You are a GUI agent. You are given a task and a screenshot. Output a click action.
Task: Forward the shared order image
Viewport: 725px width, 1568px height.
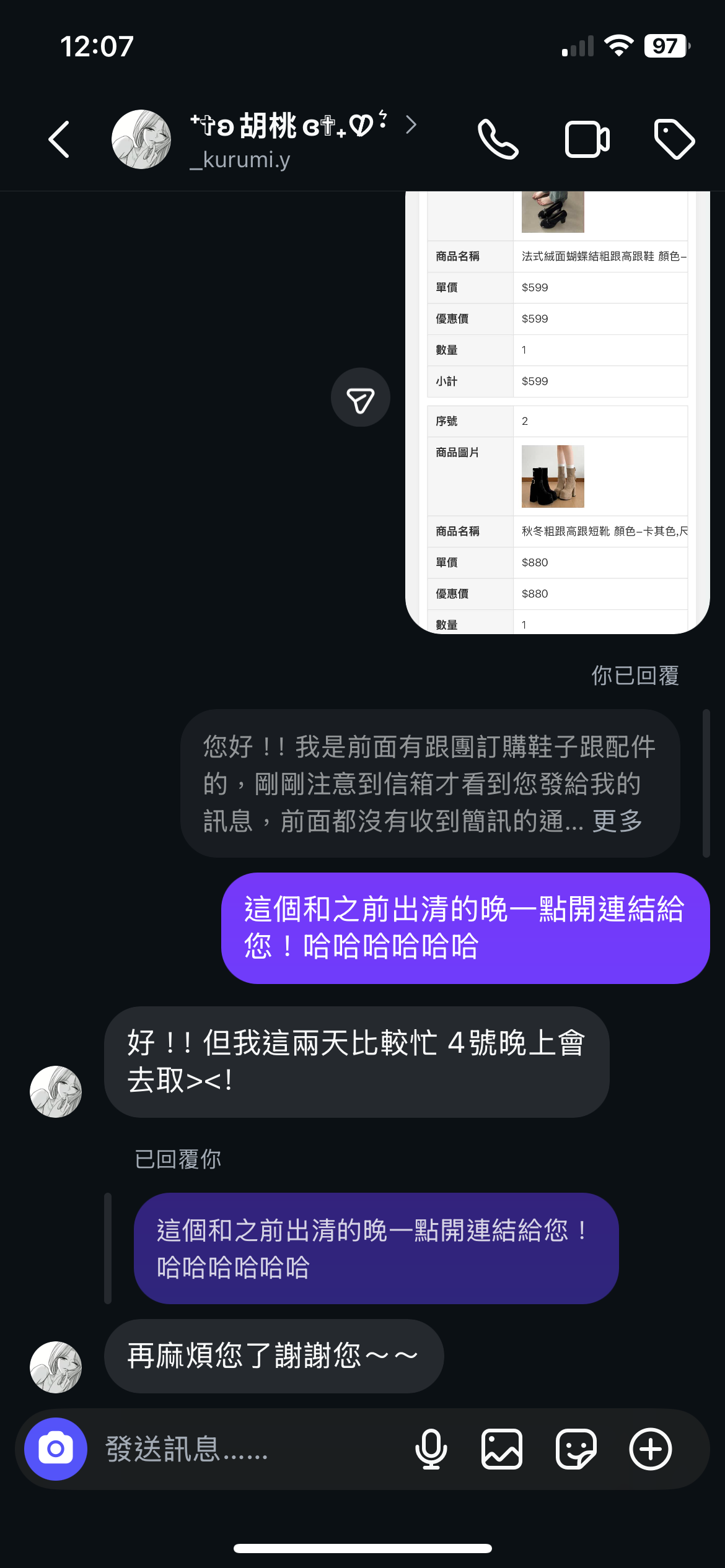(x=360, y=398)
